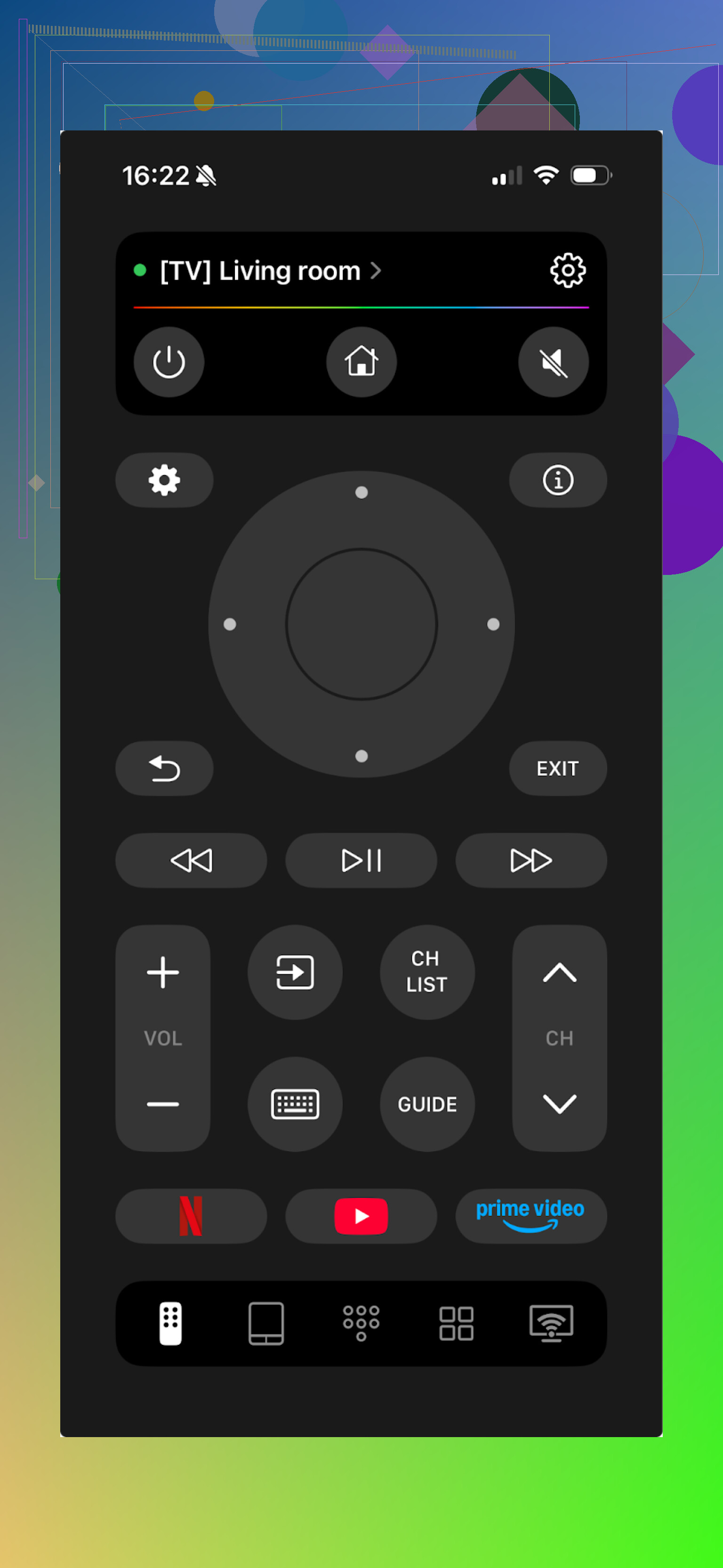This screenshot has width=723, height=1568.
Task: Power off the TV
Action: [x=169, y=362]
